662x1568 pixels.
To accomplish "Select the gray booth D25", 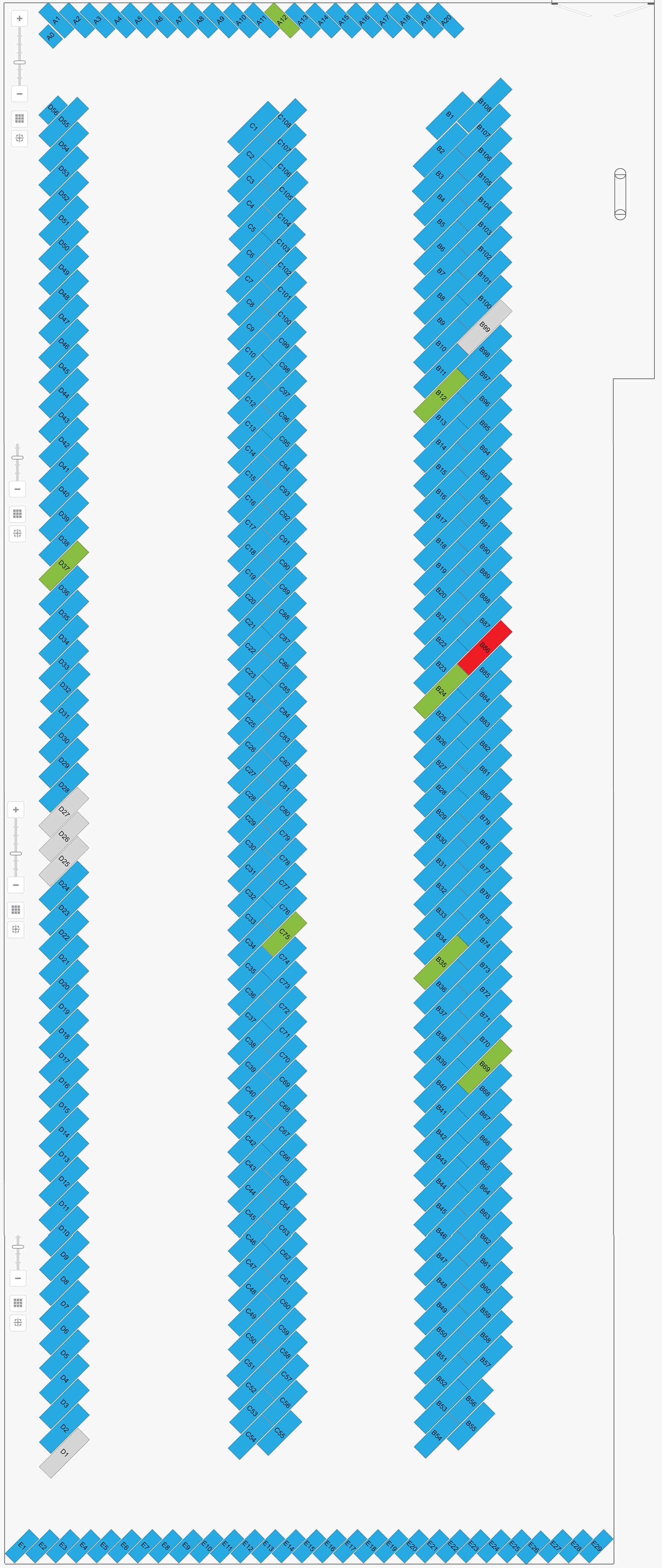I will [x=64, y=861].
